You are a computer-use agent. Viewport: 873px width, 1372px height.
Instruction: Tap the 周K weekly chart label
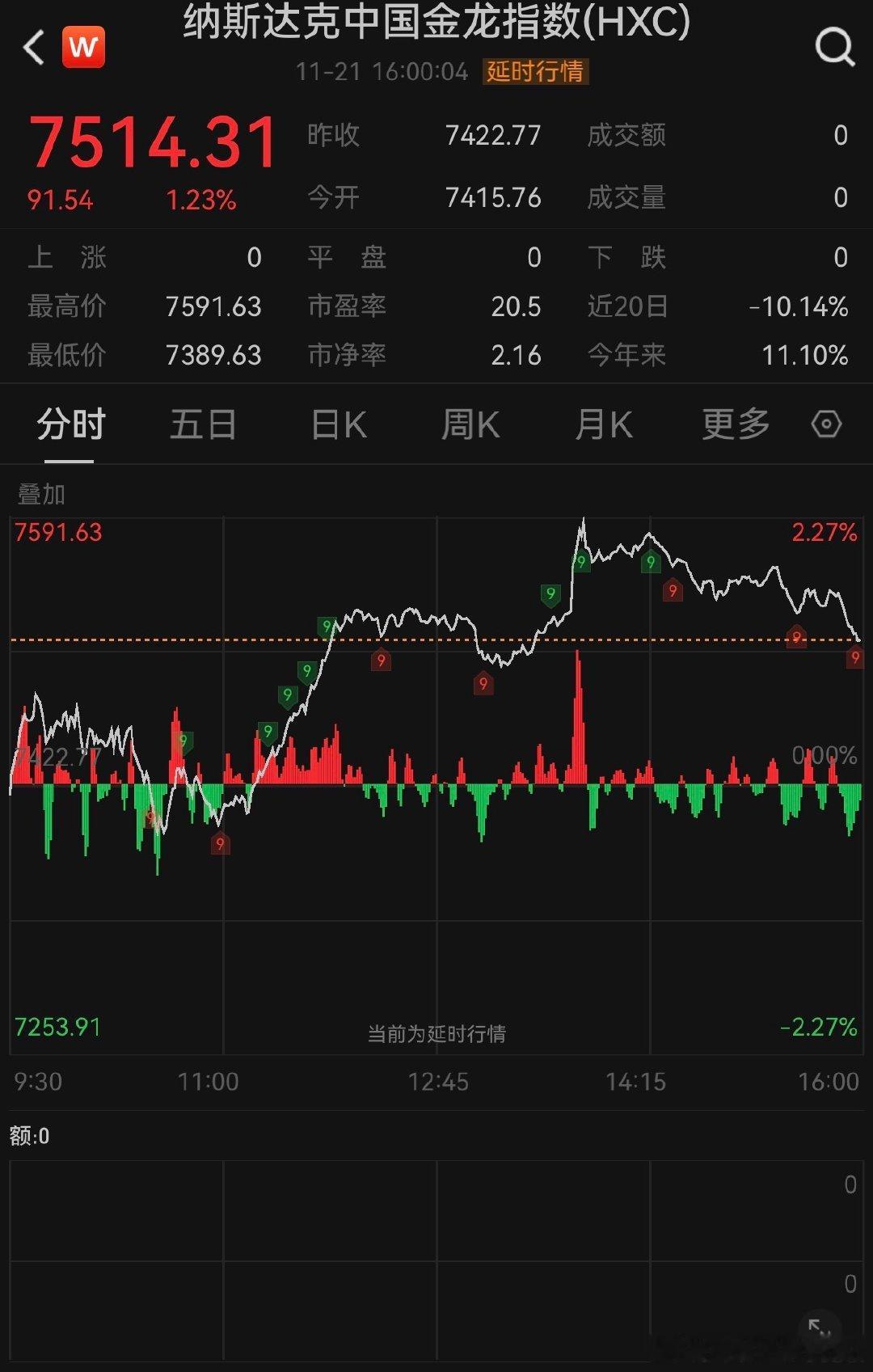click(470, 424)
